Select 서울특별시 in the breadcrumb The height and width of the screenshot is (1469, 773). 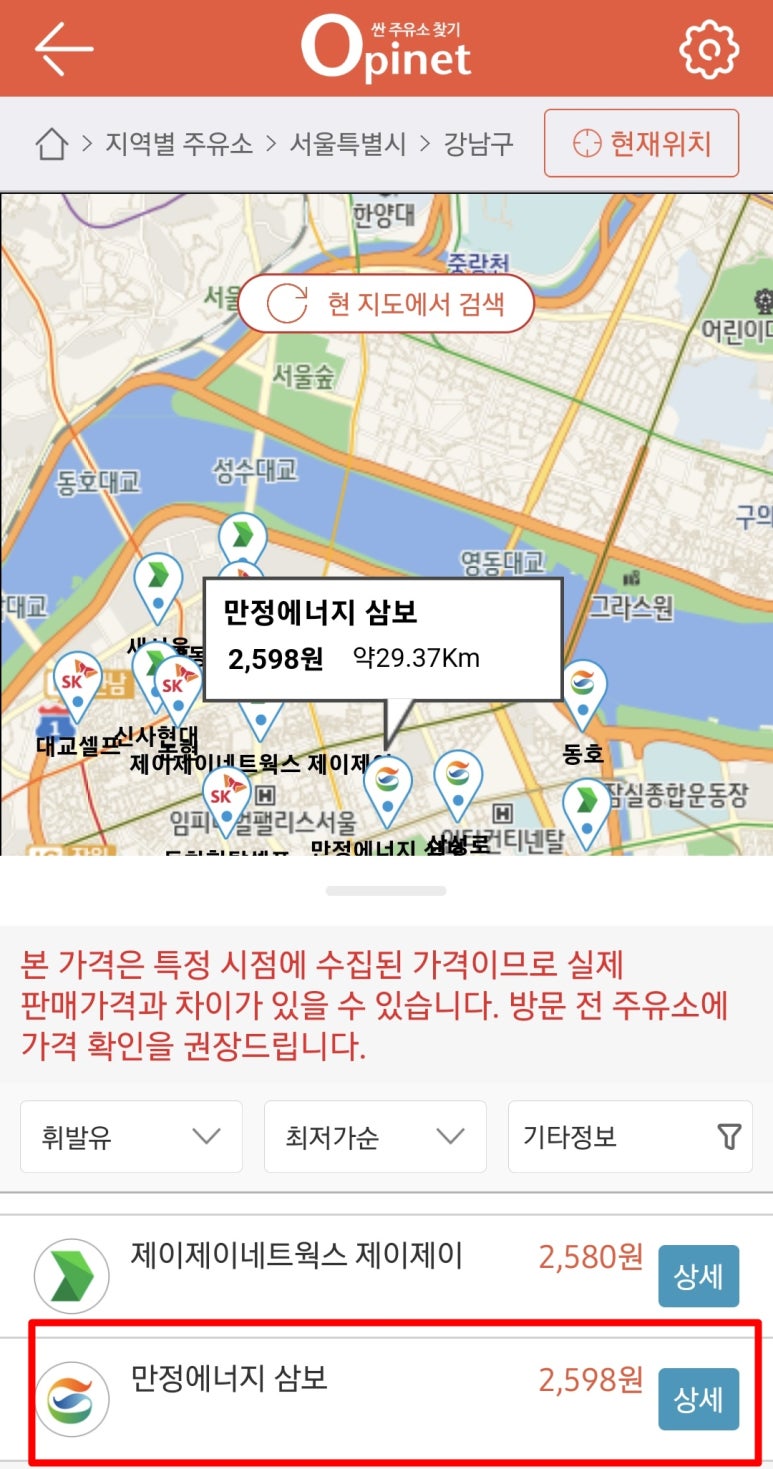point(347,144)
